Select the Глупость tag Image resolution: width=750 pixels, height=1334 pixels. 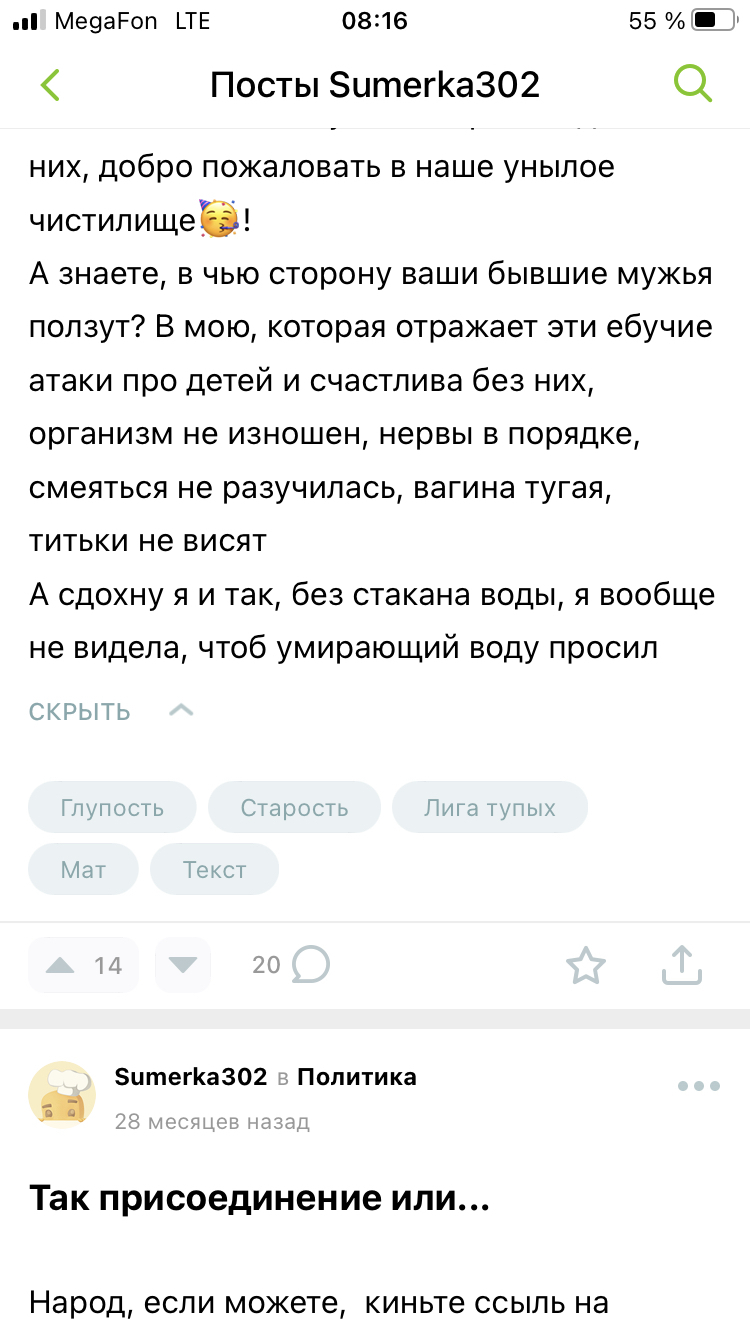click(x=112, y=807)
